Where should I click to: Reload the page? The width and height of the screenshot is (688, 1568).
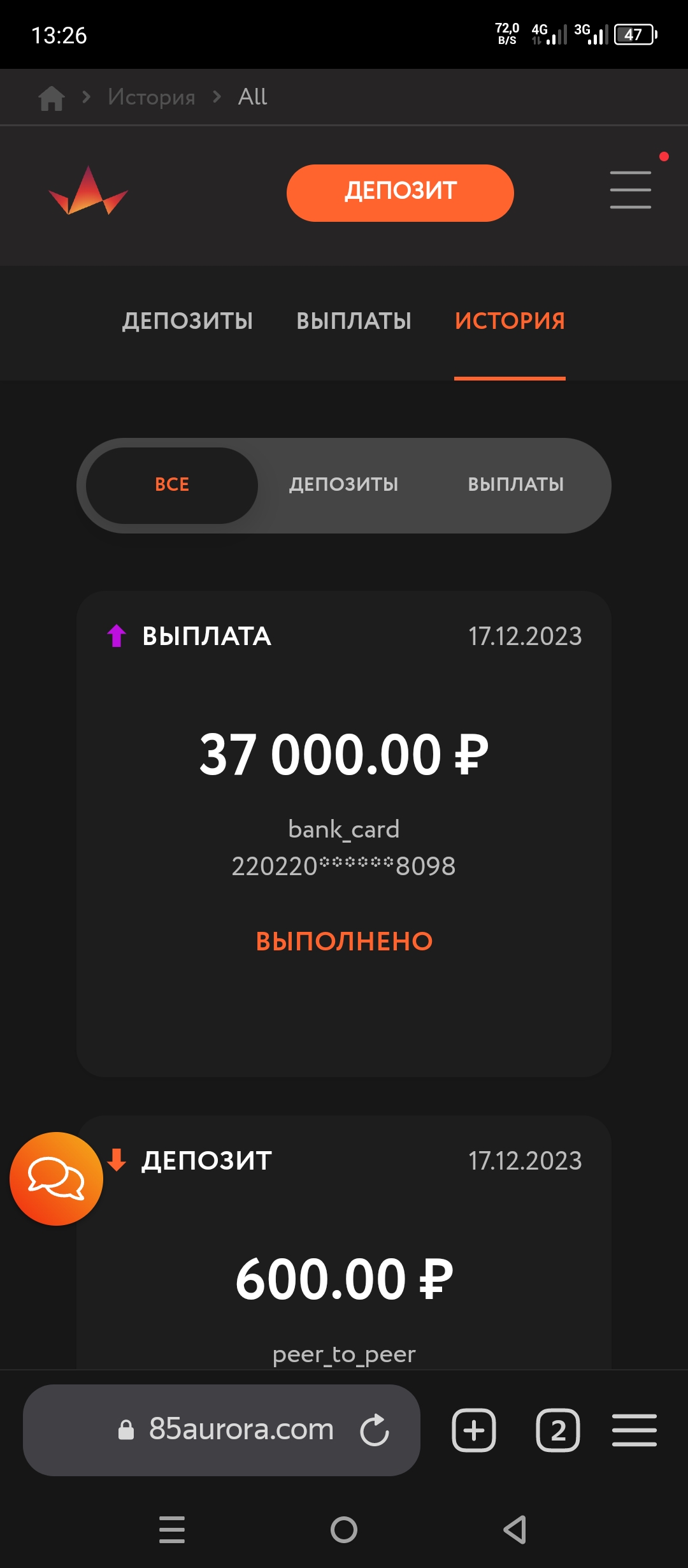375,1430
